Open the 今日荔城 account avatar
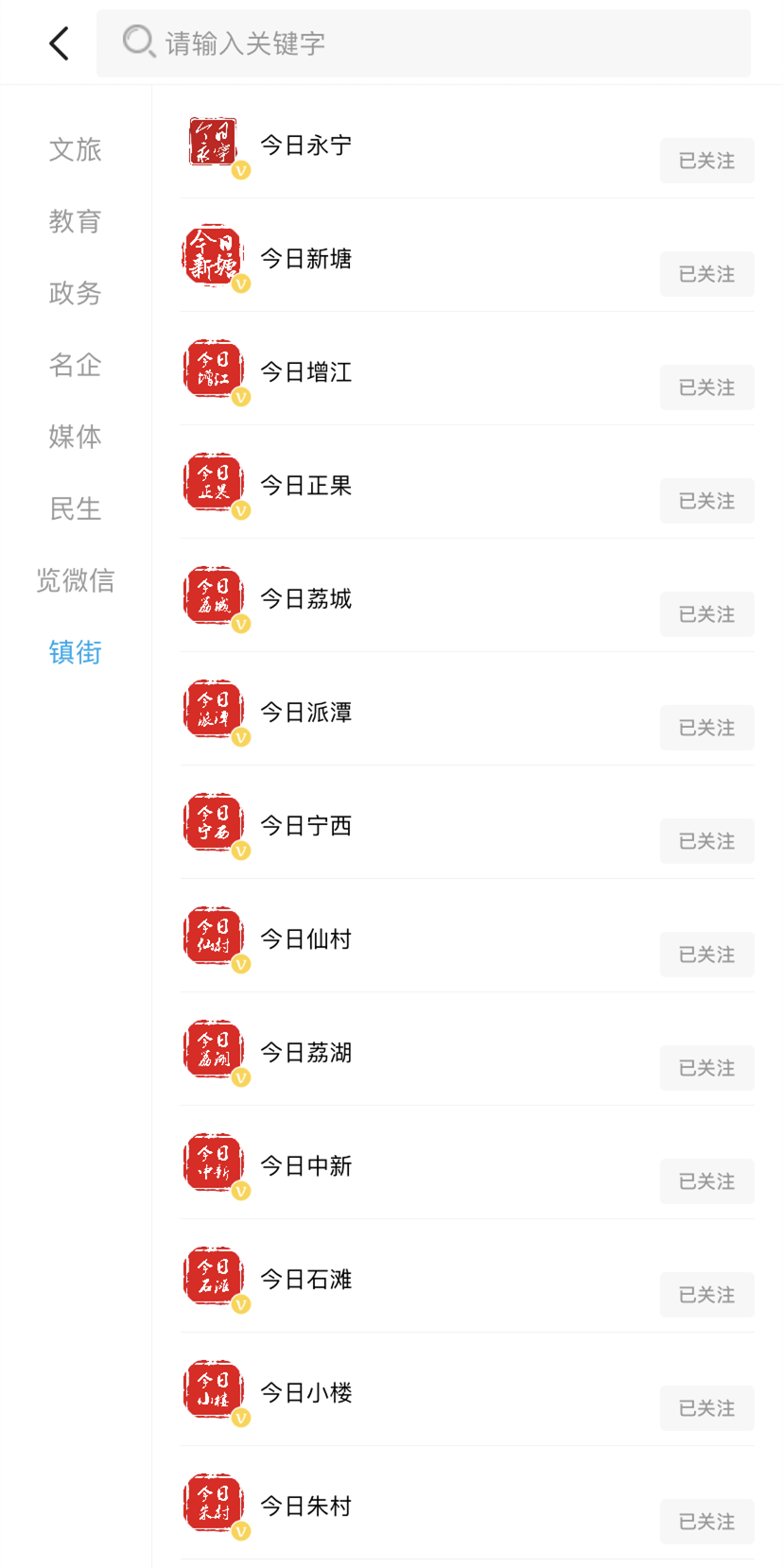Image resolution: width=783 pixels, height=1568 pixels. pyautogui.click(x=214, y=595)
